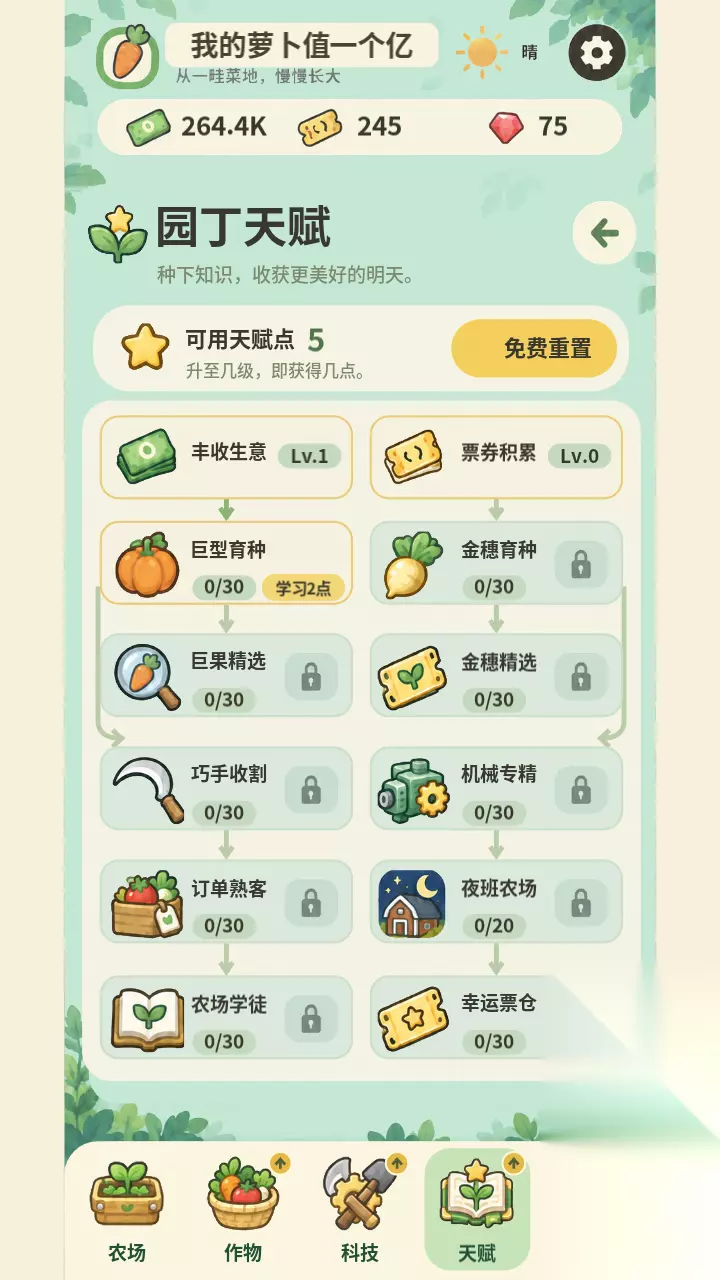720x1280 pixels.
Task: Select the locked 夜班农场 talent
Action: point(496,901)
